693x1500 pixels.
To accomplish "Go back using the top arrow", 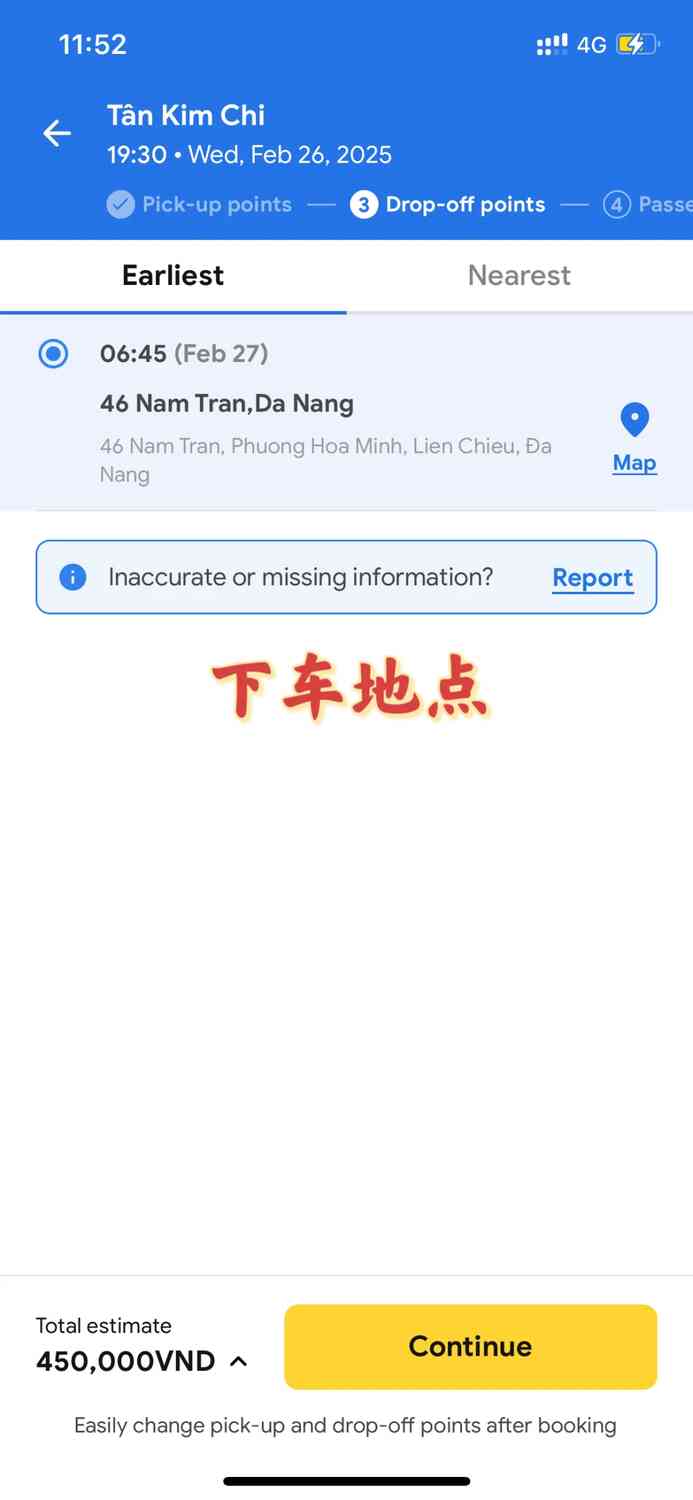I will [57, 133].
